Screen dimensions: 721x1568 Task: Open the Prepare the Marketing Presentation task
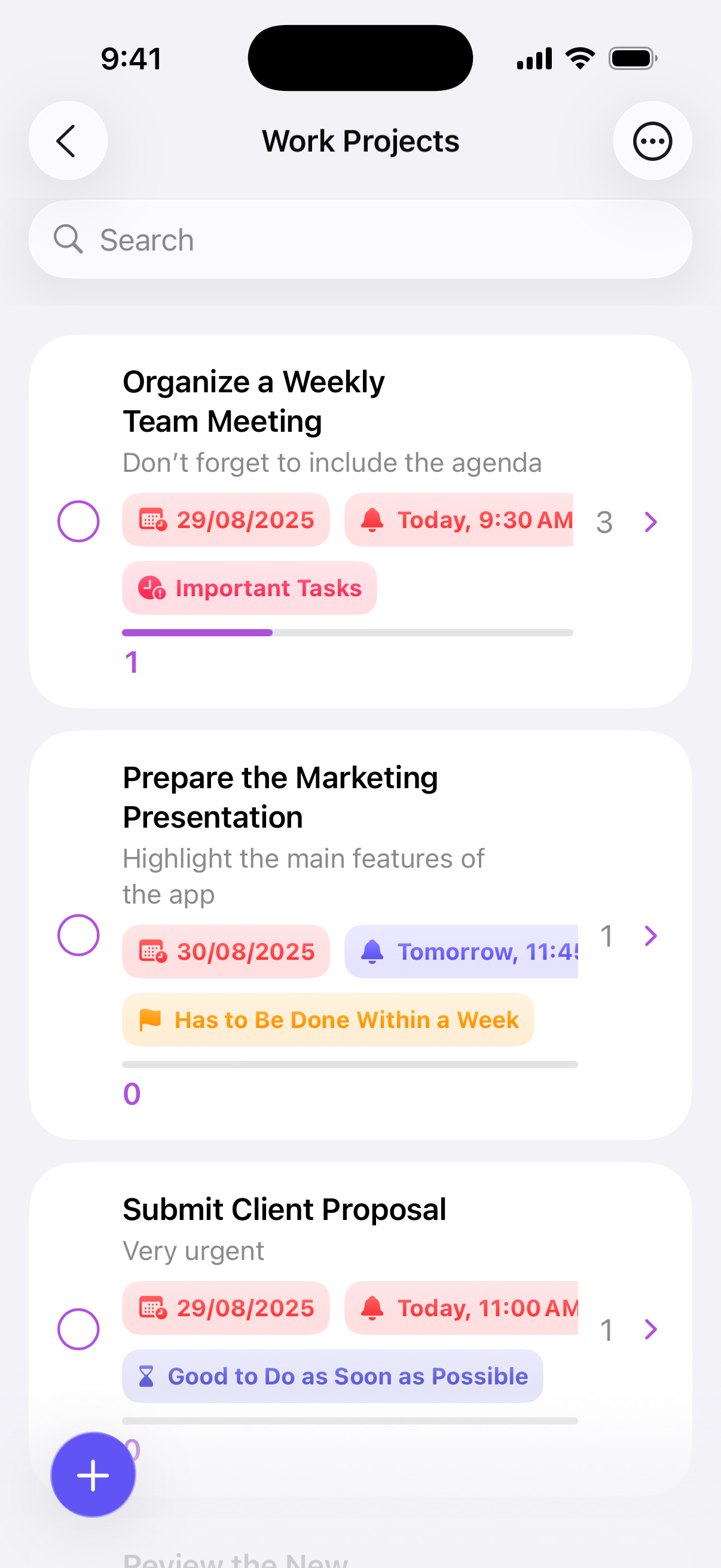pos(280,796)
